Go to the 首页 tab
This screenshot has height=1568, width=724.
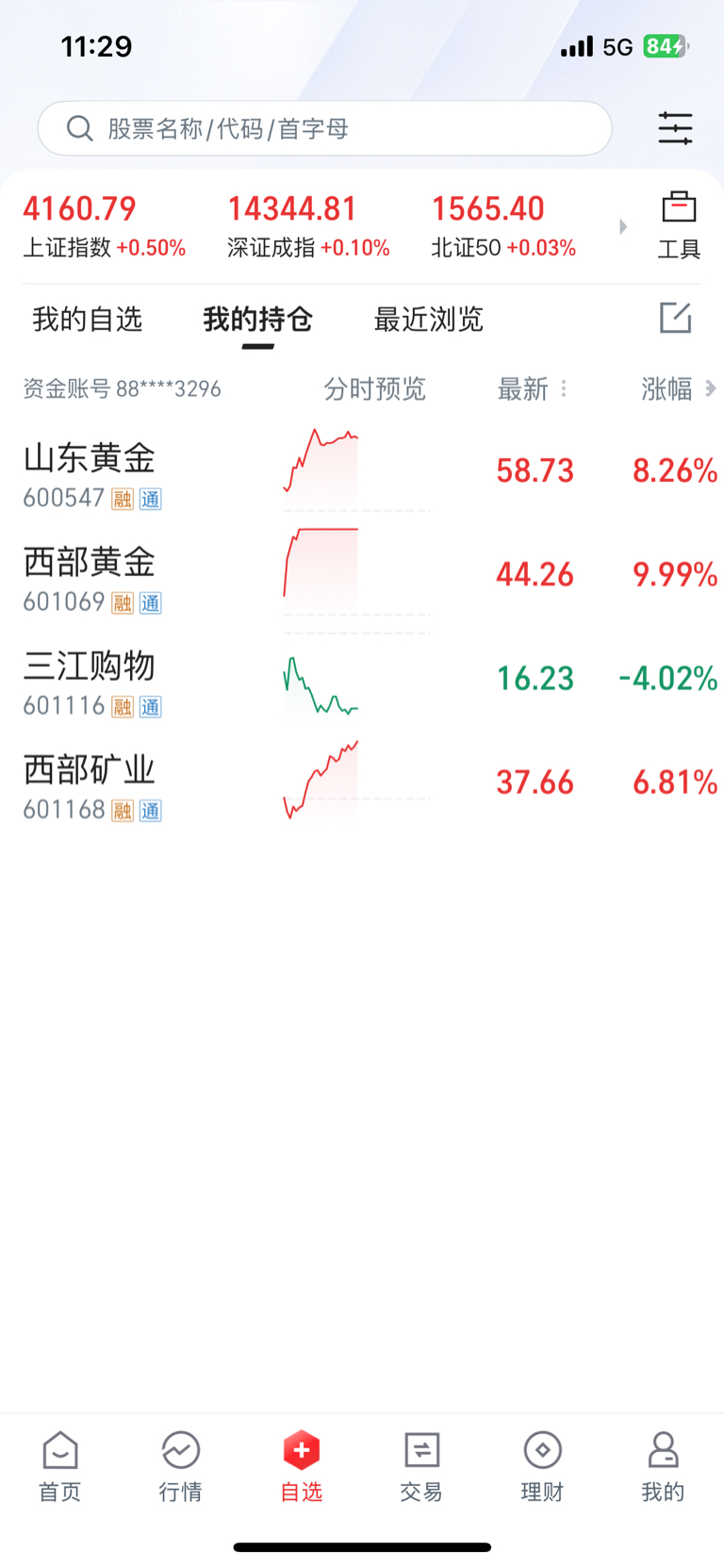click(60, 1466)
